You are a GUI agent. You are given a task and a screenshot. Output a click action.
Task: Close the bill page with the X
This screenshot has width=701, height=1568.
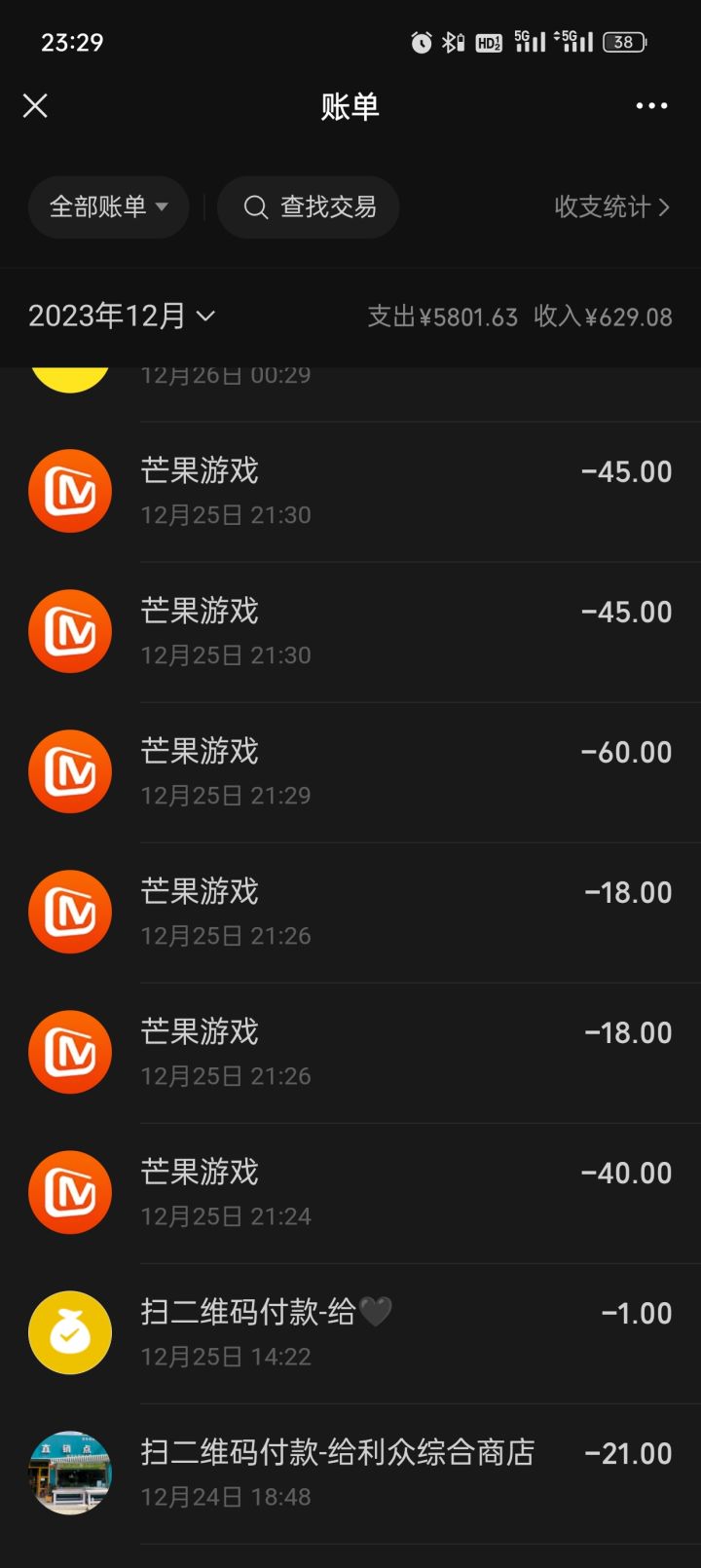click(35, 105)
